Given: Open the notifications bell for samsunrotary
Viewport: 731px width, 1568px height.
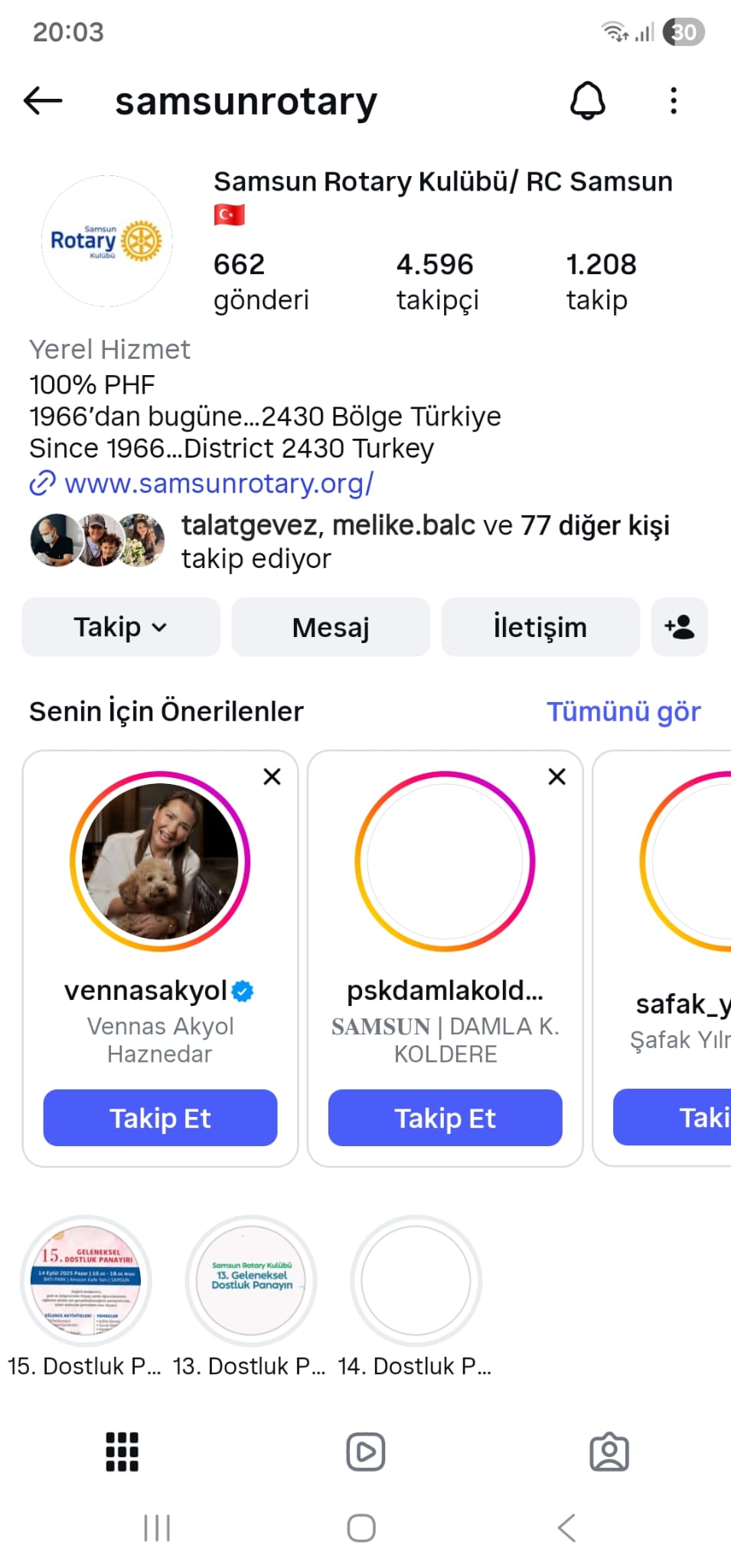Looking at the screenshot, I should coord(587,100).
